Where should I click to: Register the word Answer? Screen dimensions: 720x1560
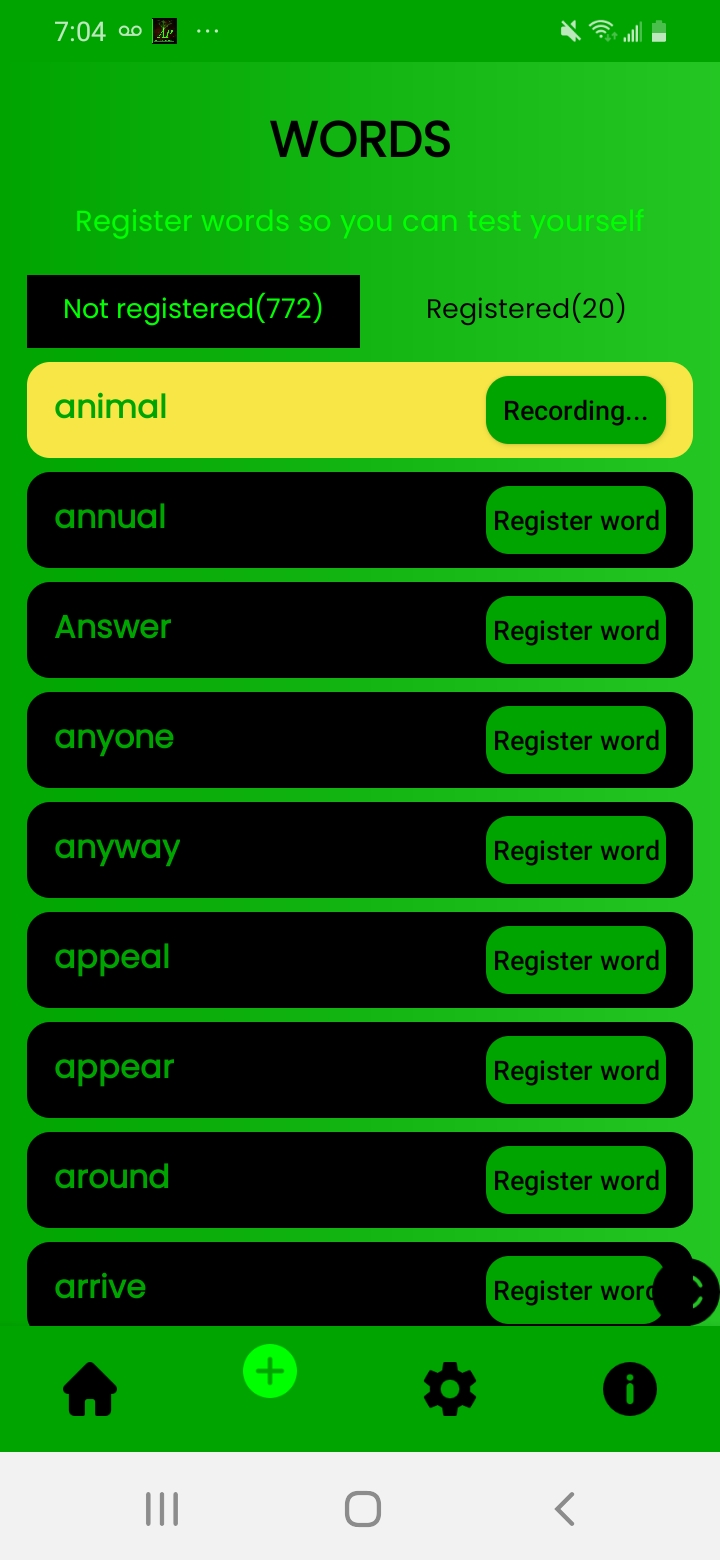(576, 630)
